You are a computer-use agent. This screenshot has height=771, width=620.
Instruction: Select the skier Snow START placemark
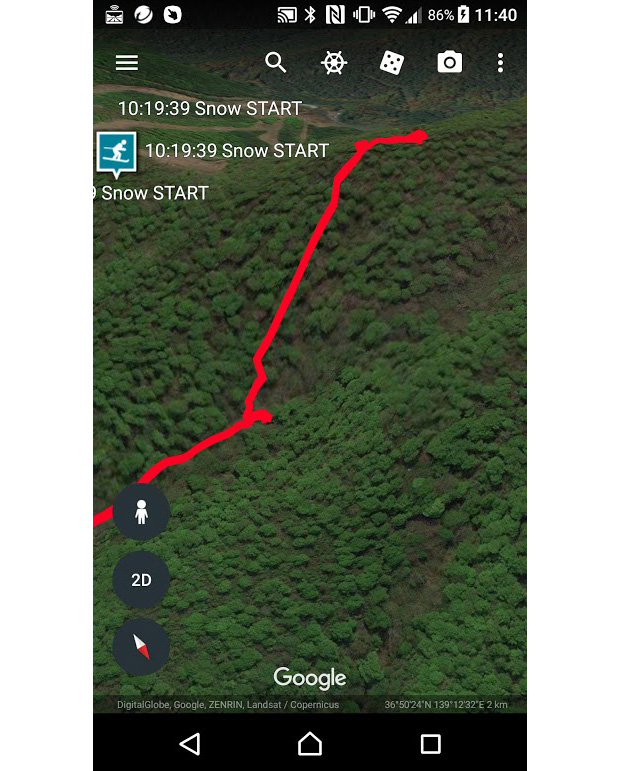point(117,152)
